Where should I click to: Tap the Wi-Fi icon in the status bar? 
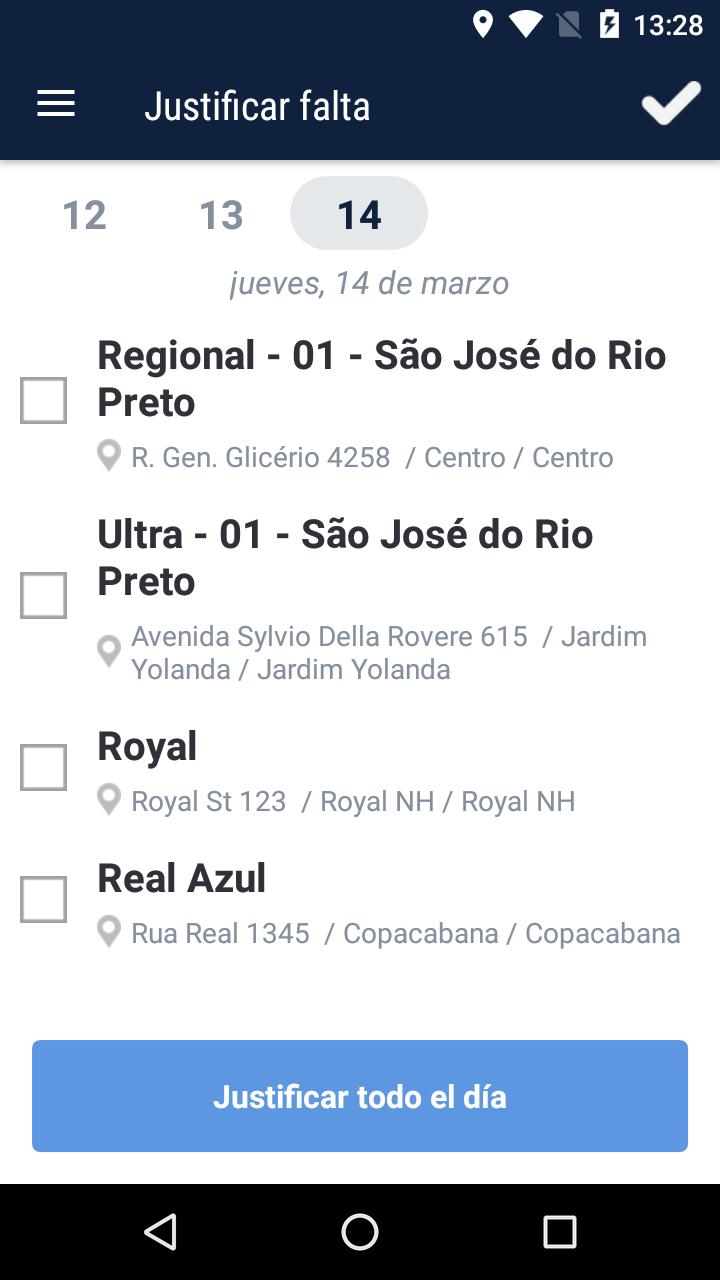click(x=527, y=26)
